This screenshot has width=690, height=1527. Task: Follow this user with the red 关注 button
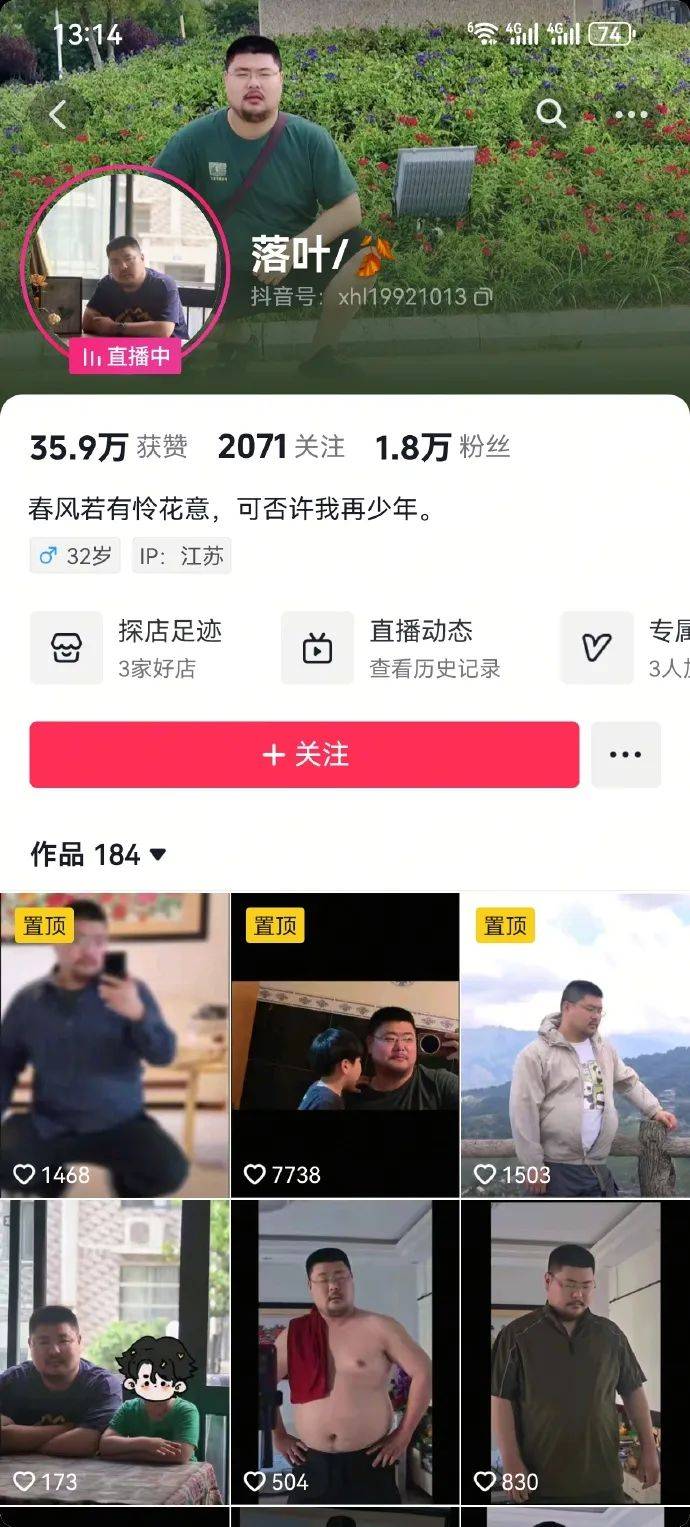pos(304,755)
